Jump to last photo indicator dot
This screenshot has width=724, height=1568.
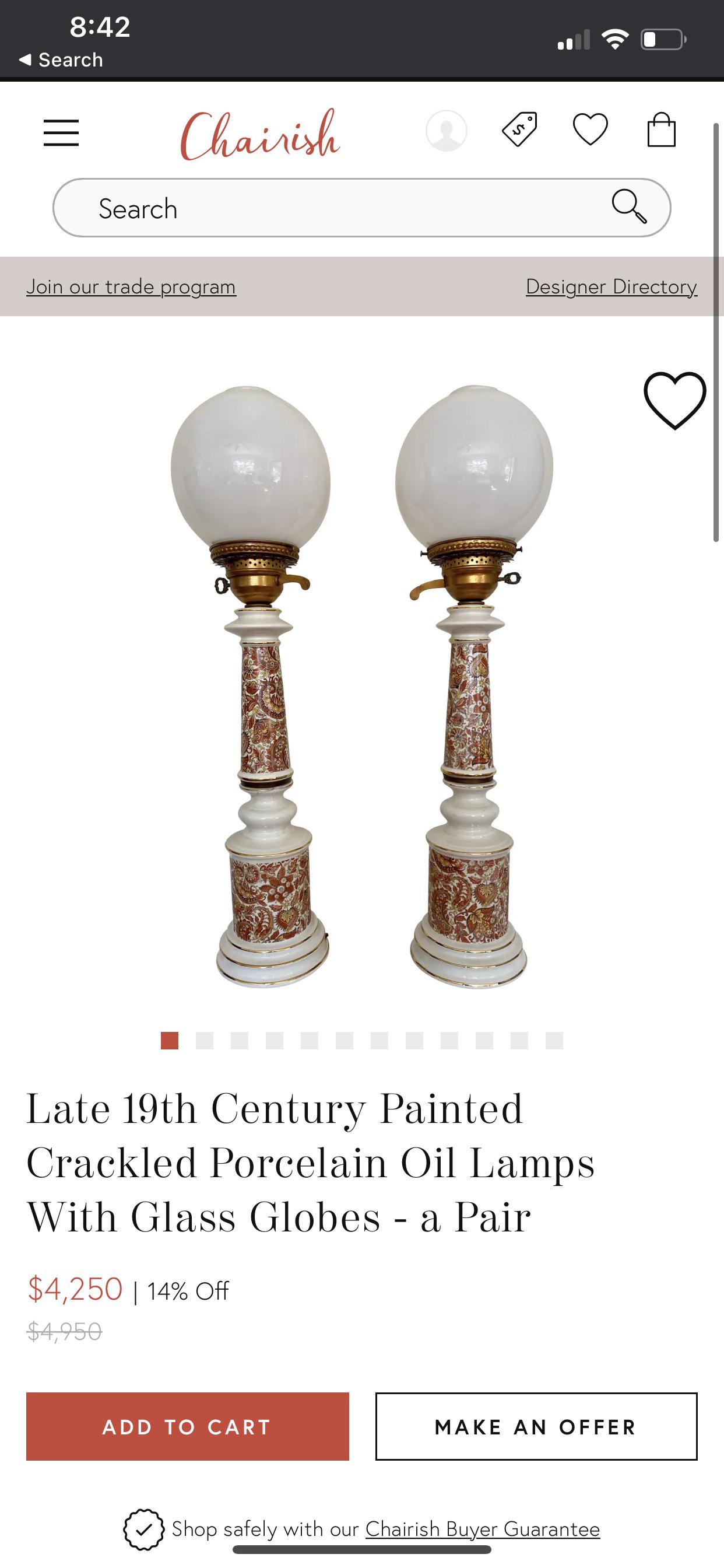[x=554, y=1040]
